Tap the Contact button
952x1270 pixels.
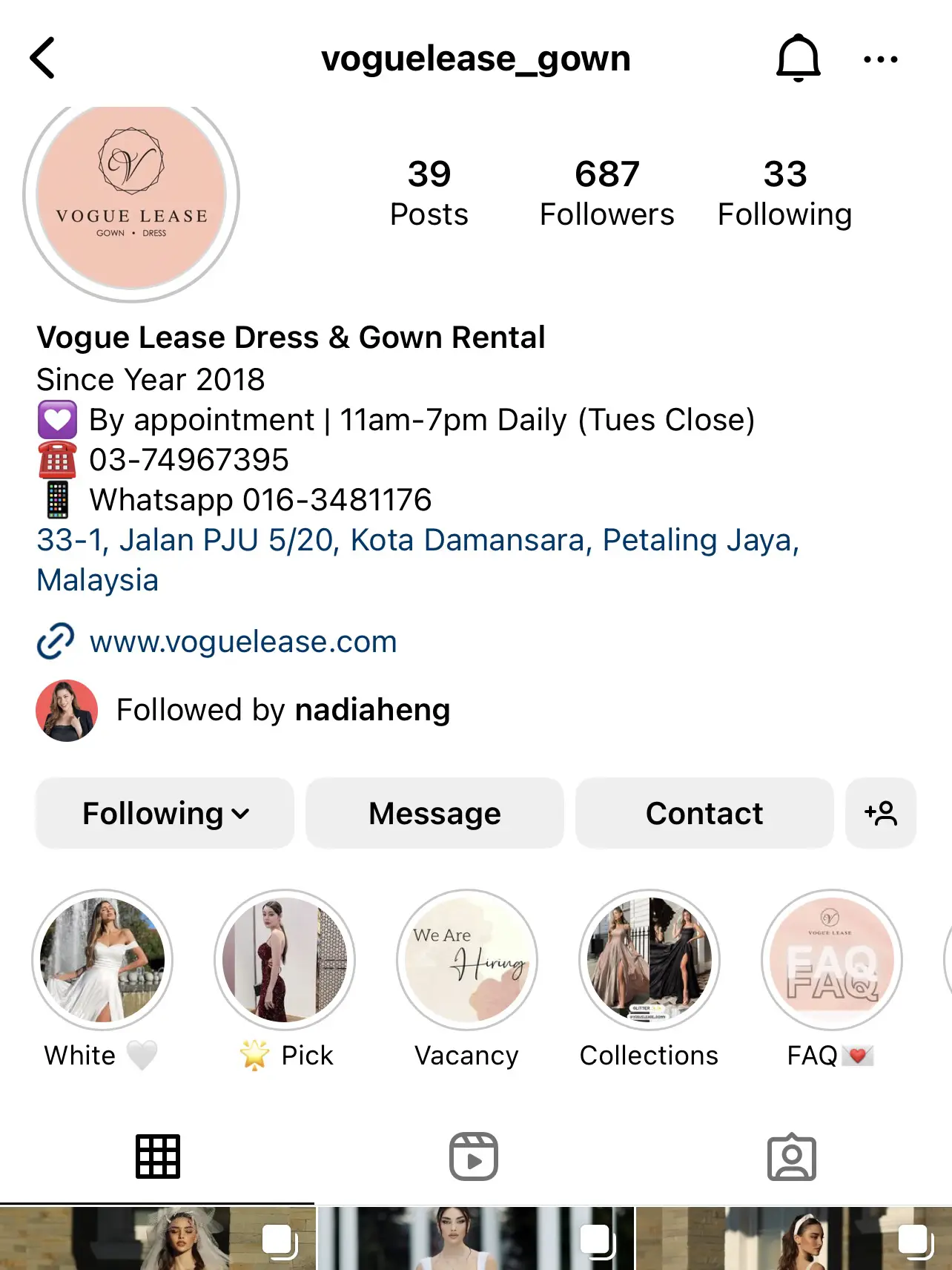[704, 813]
